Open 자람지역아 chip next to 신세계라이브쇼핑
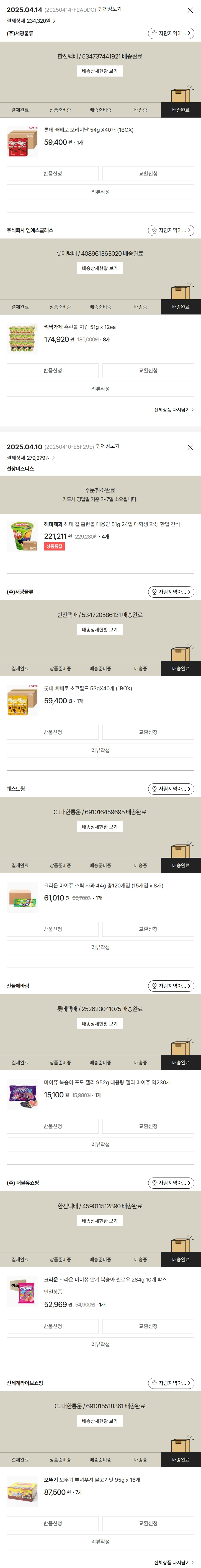Screen dimensions: 201x1568 click(171, 1384)
